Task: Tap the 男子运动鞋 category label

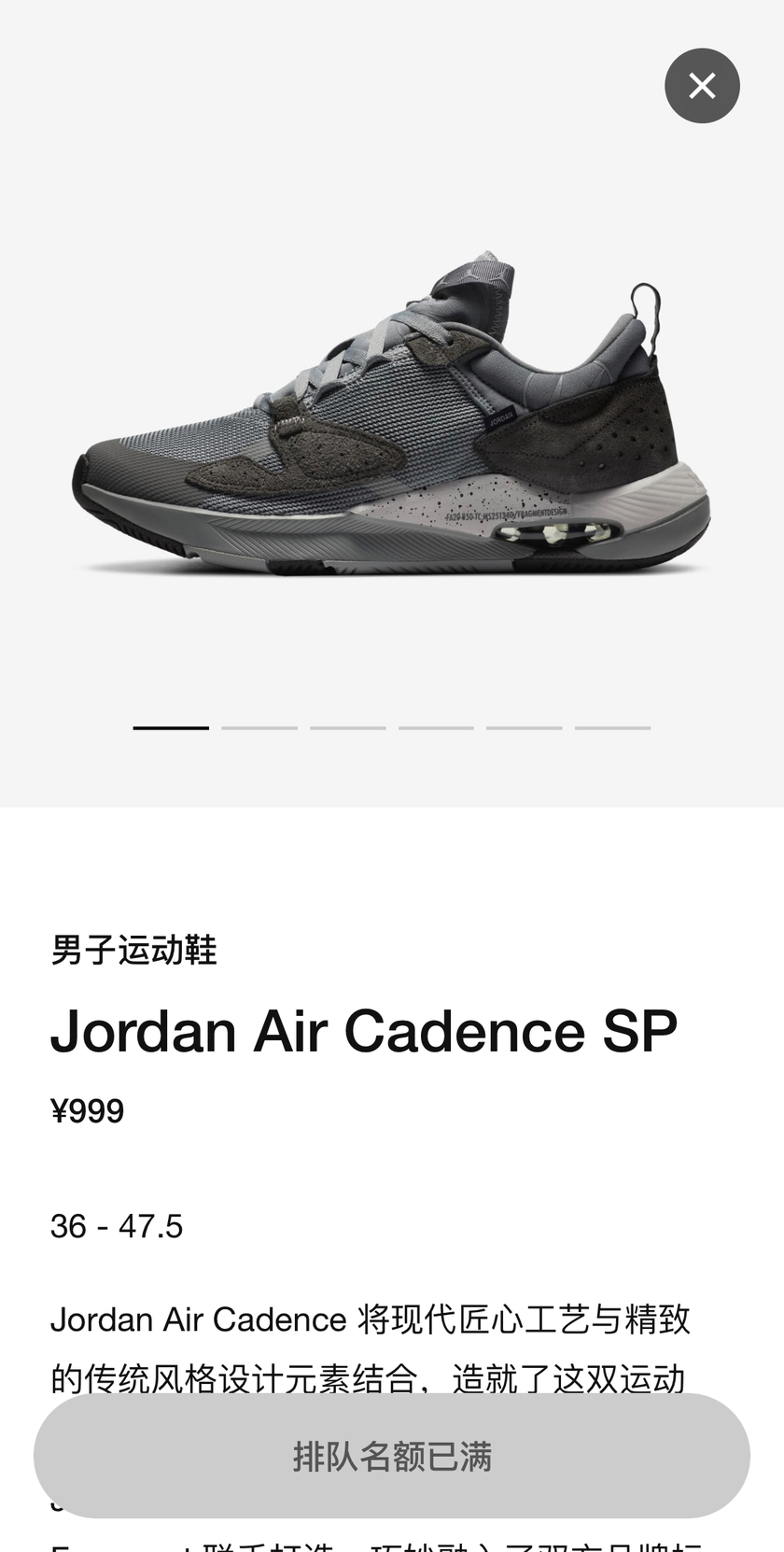Action: coord(133,951)
